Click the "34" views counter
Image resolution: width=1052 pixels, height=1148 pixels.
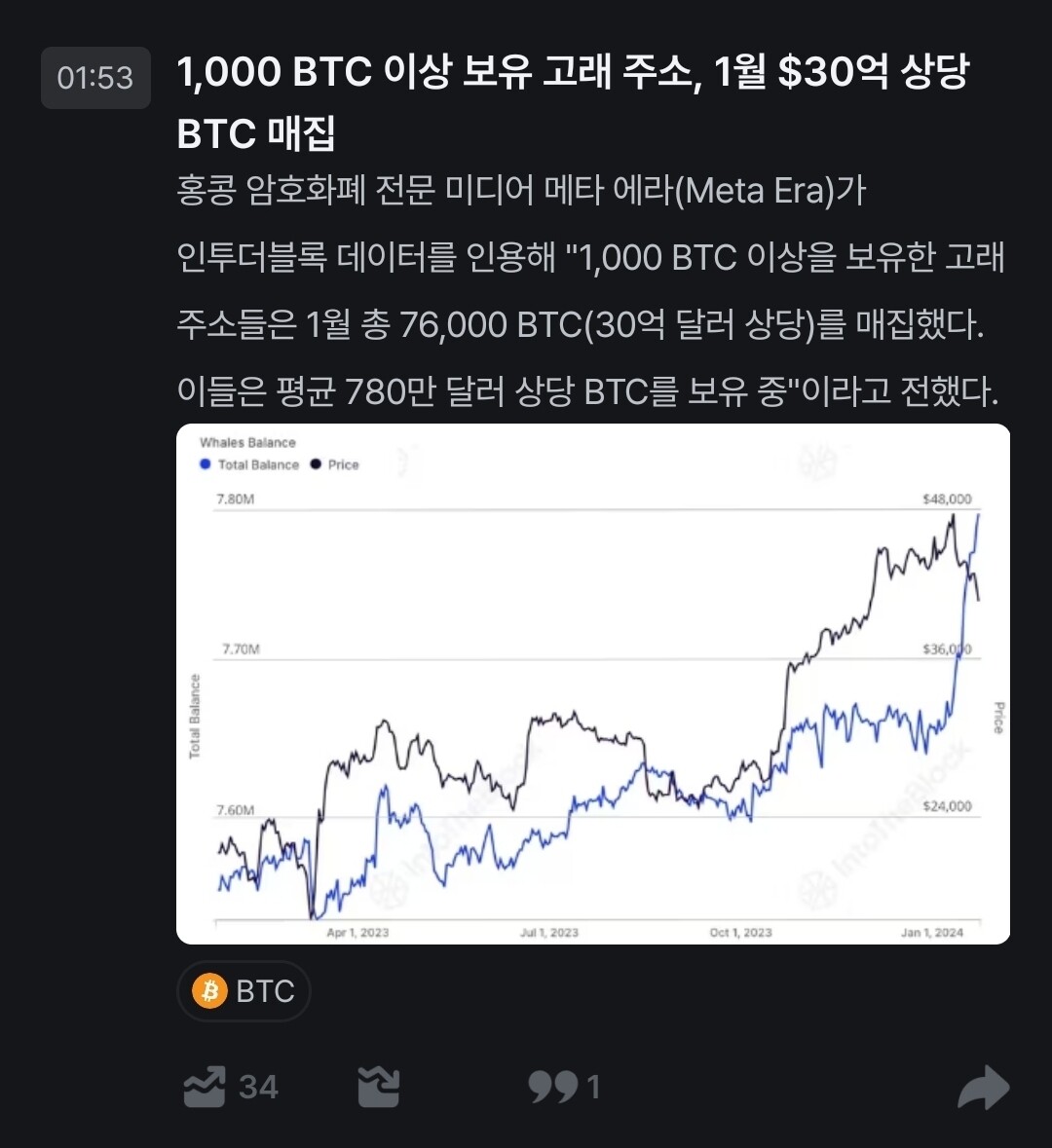255,1088
